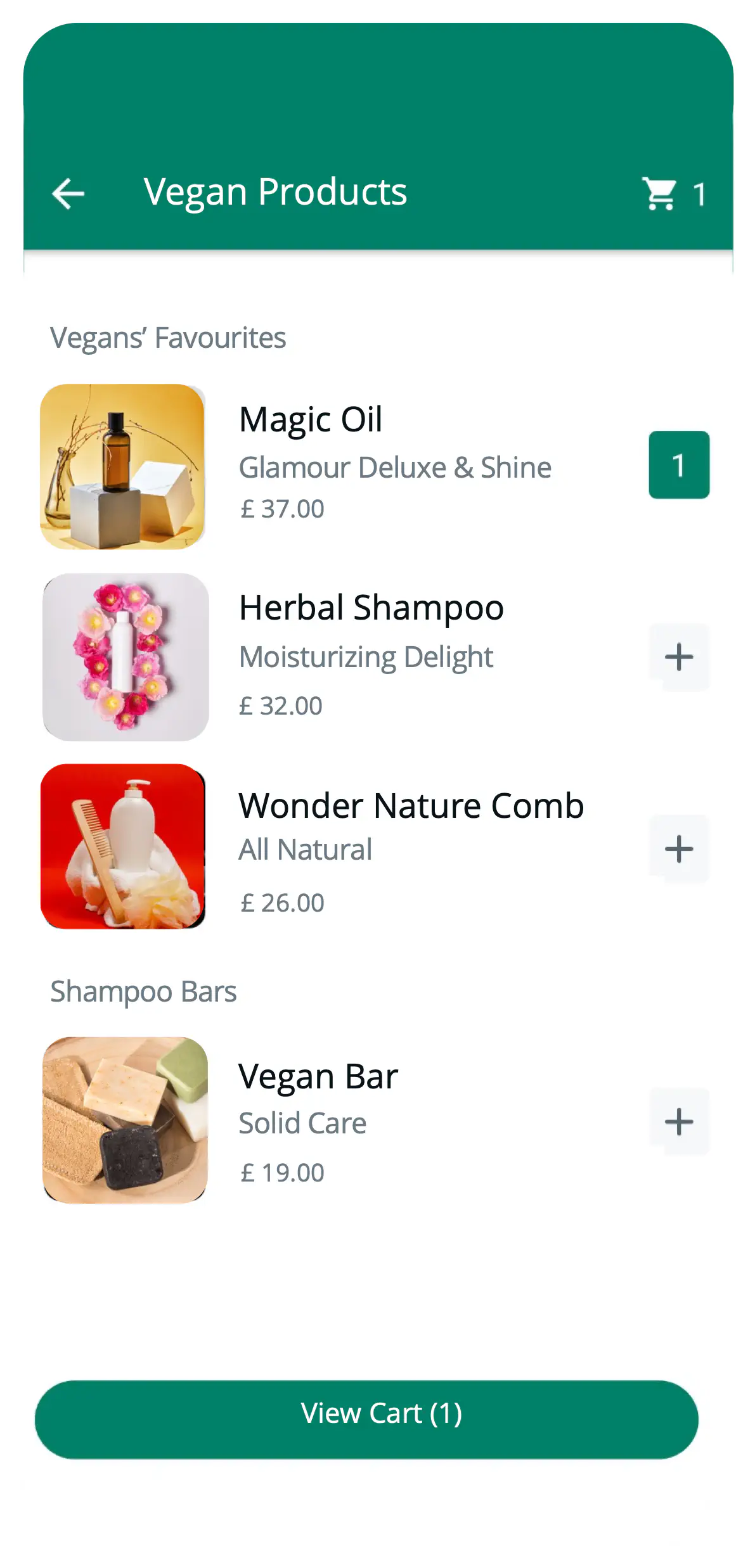
Task: Open the Magic Oil product image
Action: [x=122, y=466]
